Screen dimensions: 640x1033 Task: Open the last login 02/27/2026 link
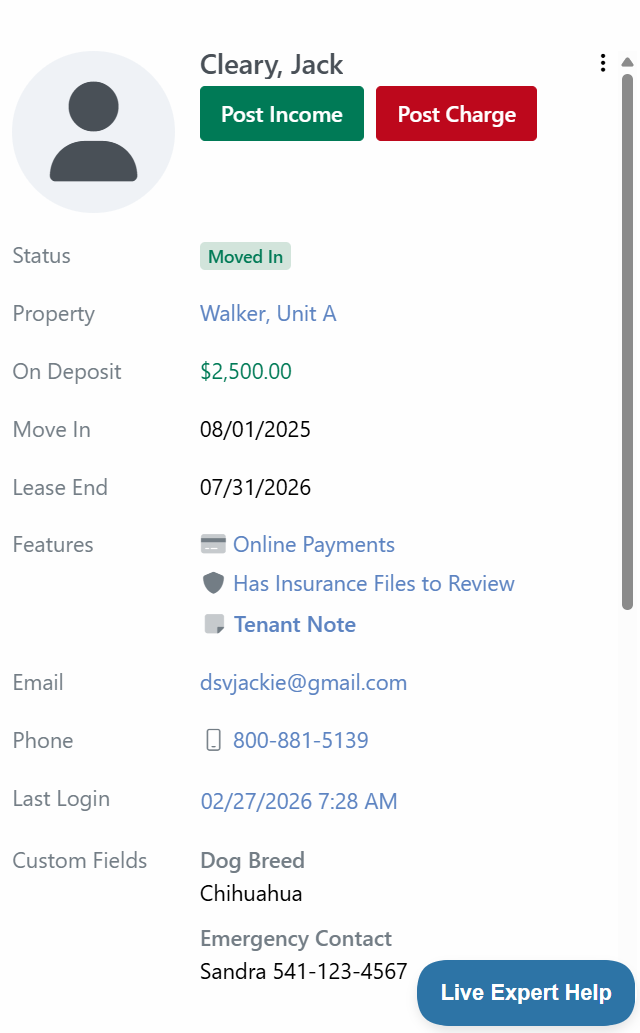(299, 801)
